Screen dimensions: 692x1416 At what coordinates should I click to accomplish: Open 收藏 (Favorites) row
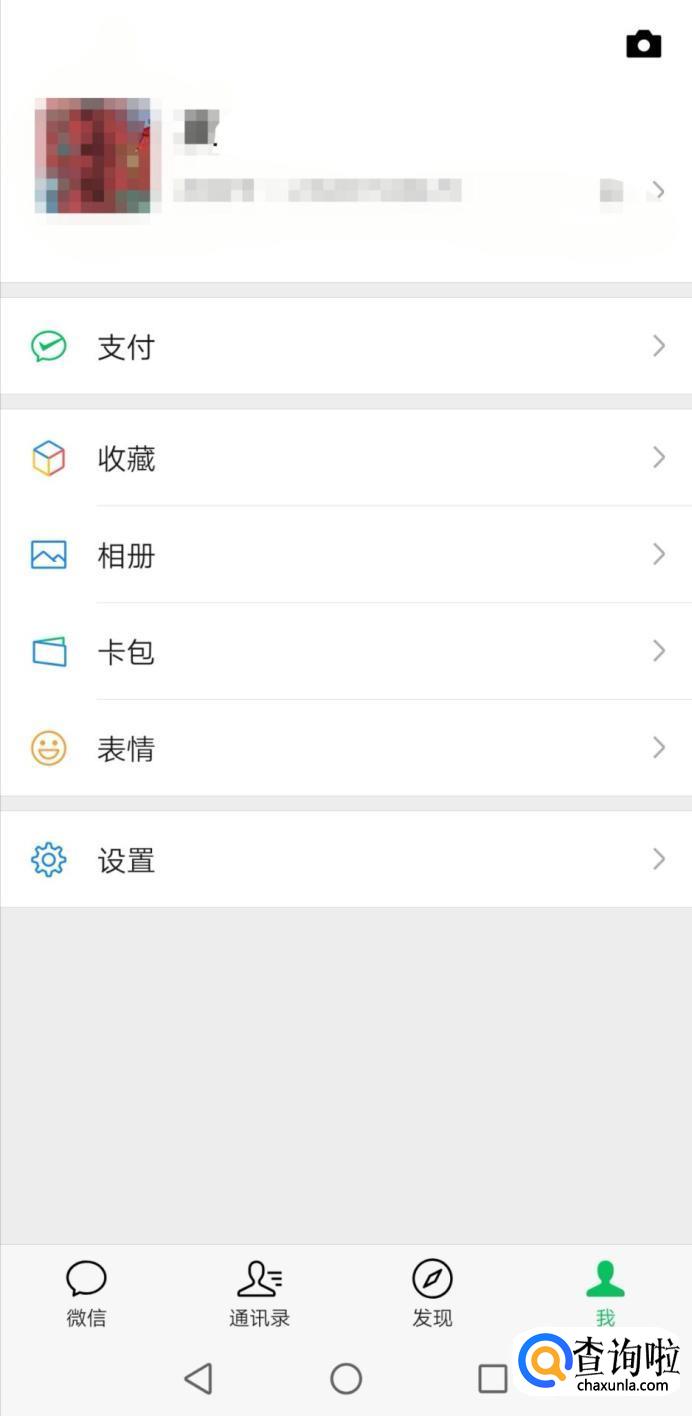(x=345, y=458)
